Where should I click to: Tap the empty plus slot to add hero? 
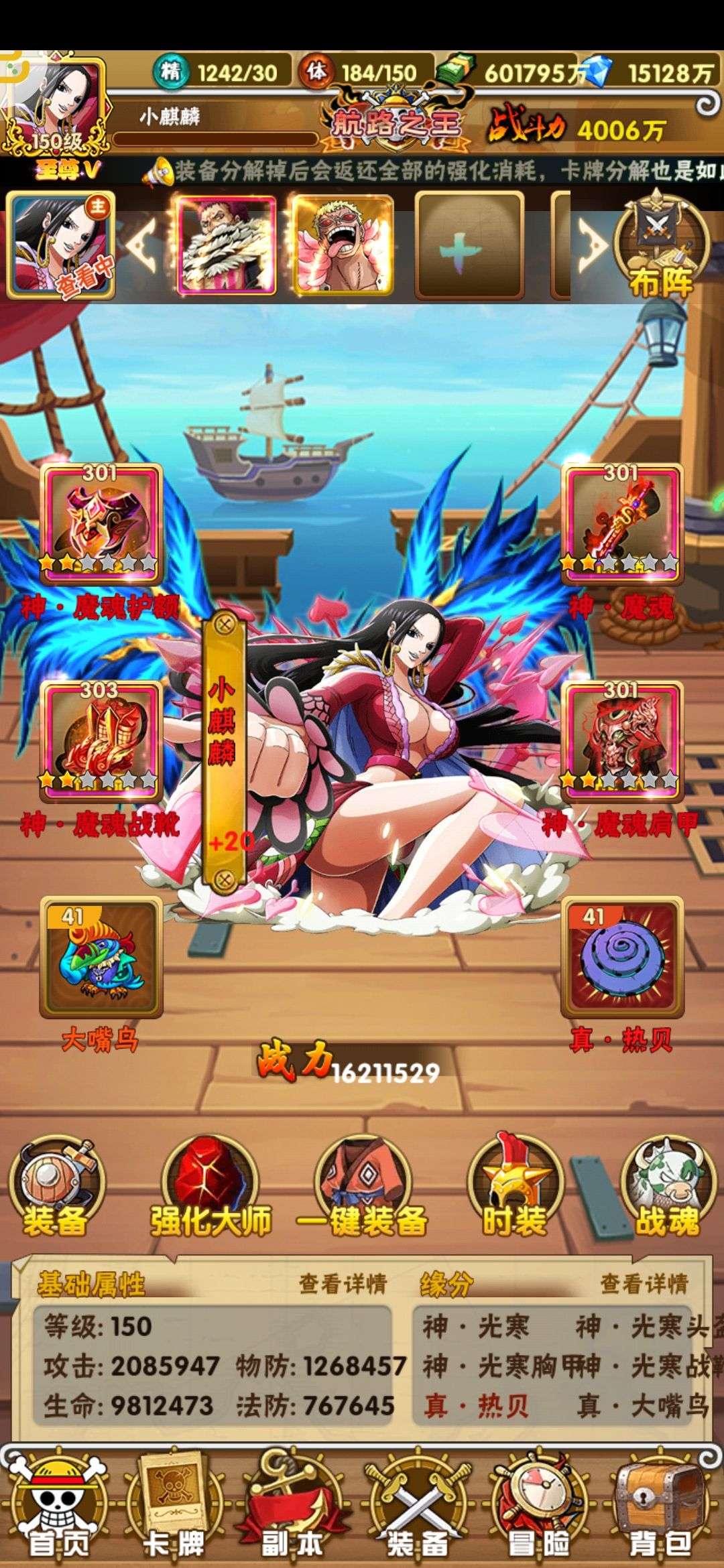pyautogui.click(x=469, y=245)
